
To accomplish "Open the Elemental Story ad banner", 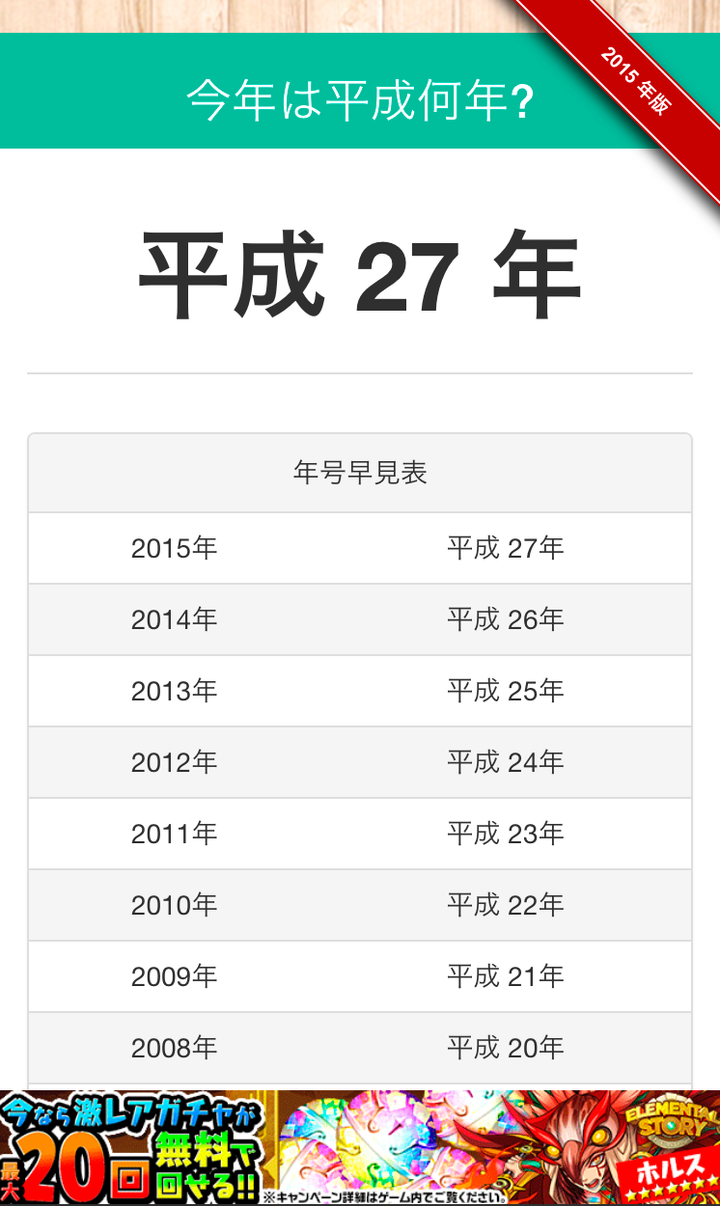I will [x=360, y=1147].
